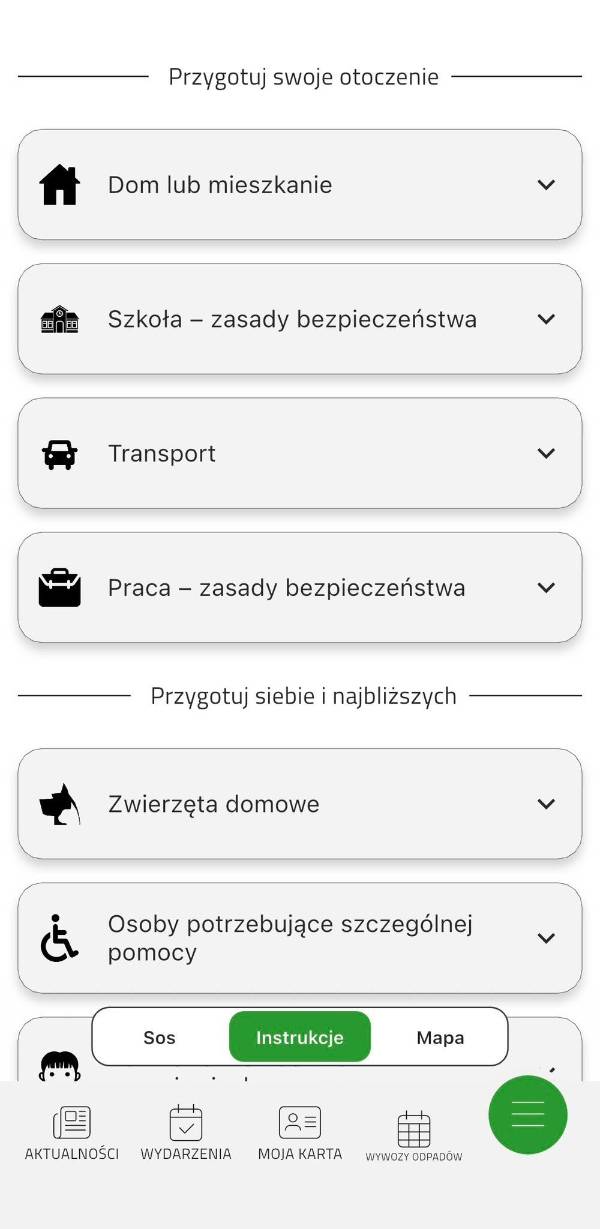Viewport: 600px width, 1229px height.
Task: Switch to the Sos segment
Action: pos(160,1037)
